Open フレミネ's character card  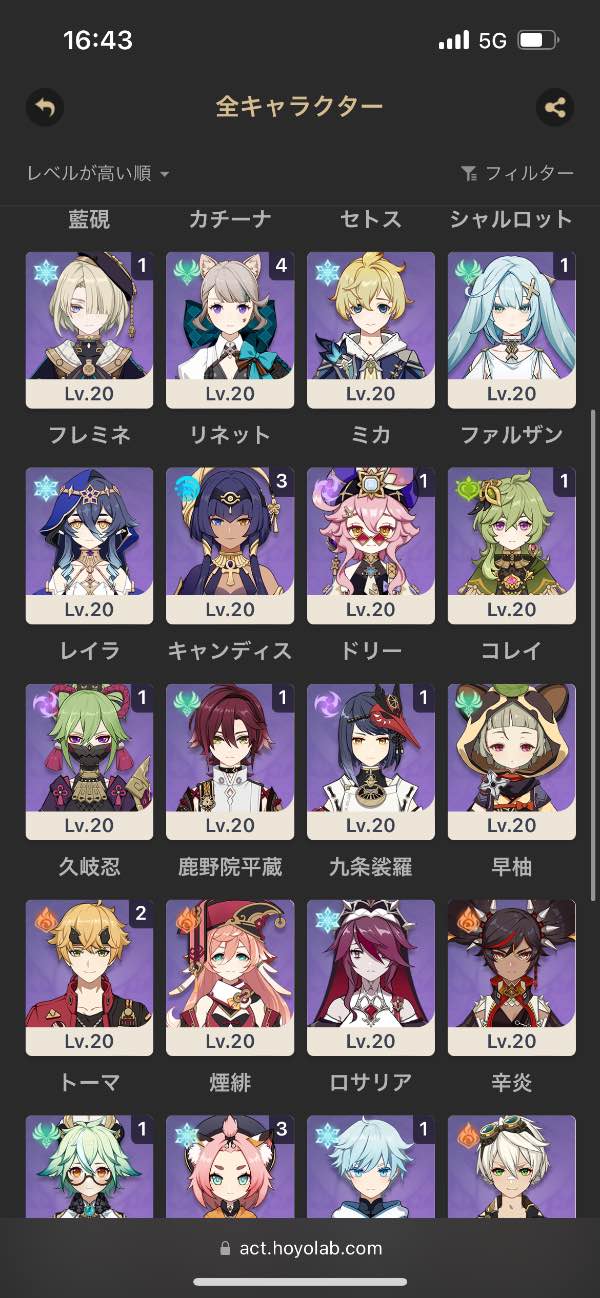(89, 330)
